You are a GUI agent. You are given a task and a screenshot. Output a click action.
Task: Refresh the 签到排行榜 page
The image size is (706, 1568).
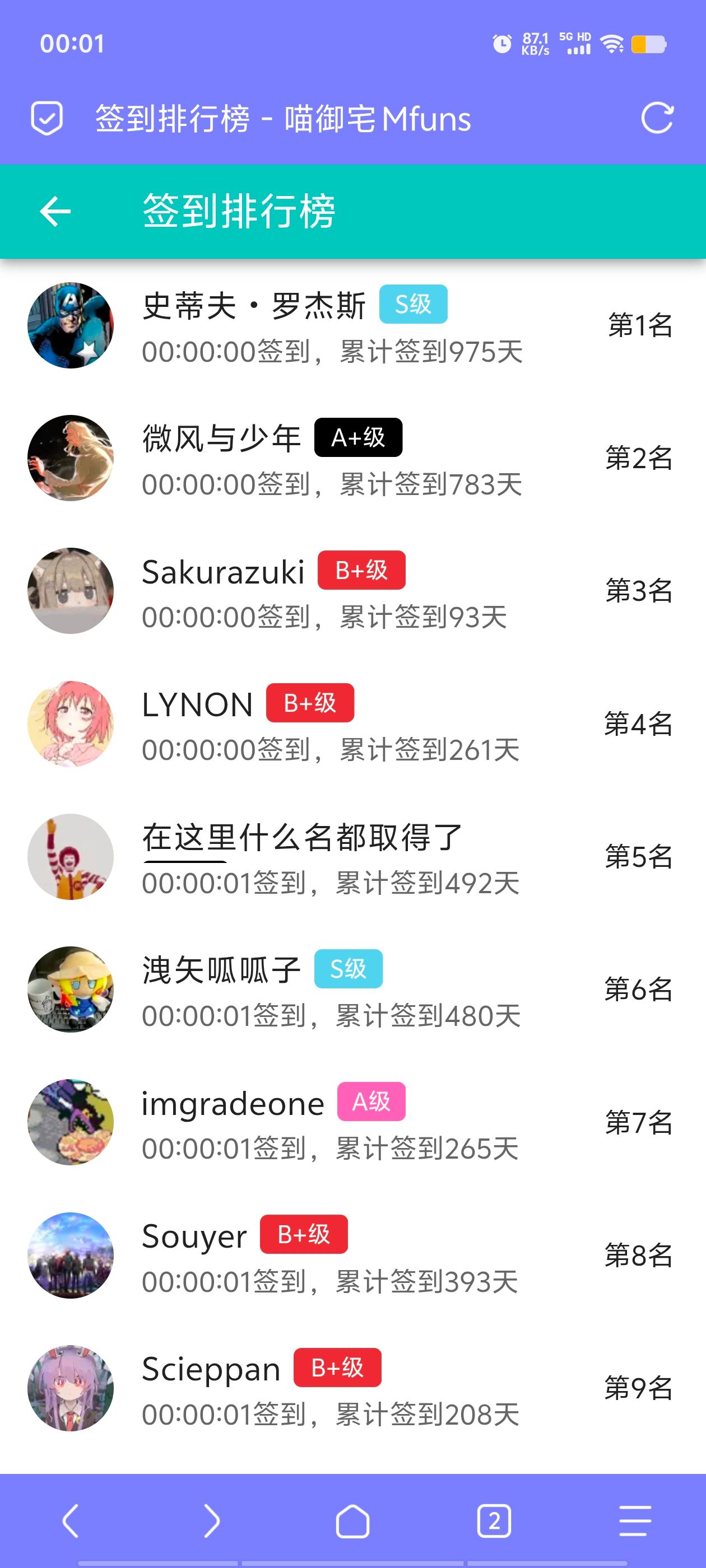(657, 119)
